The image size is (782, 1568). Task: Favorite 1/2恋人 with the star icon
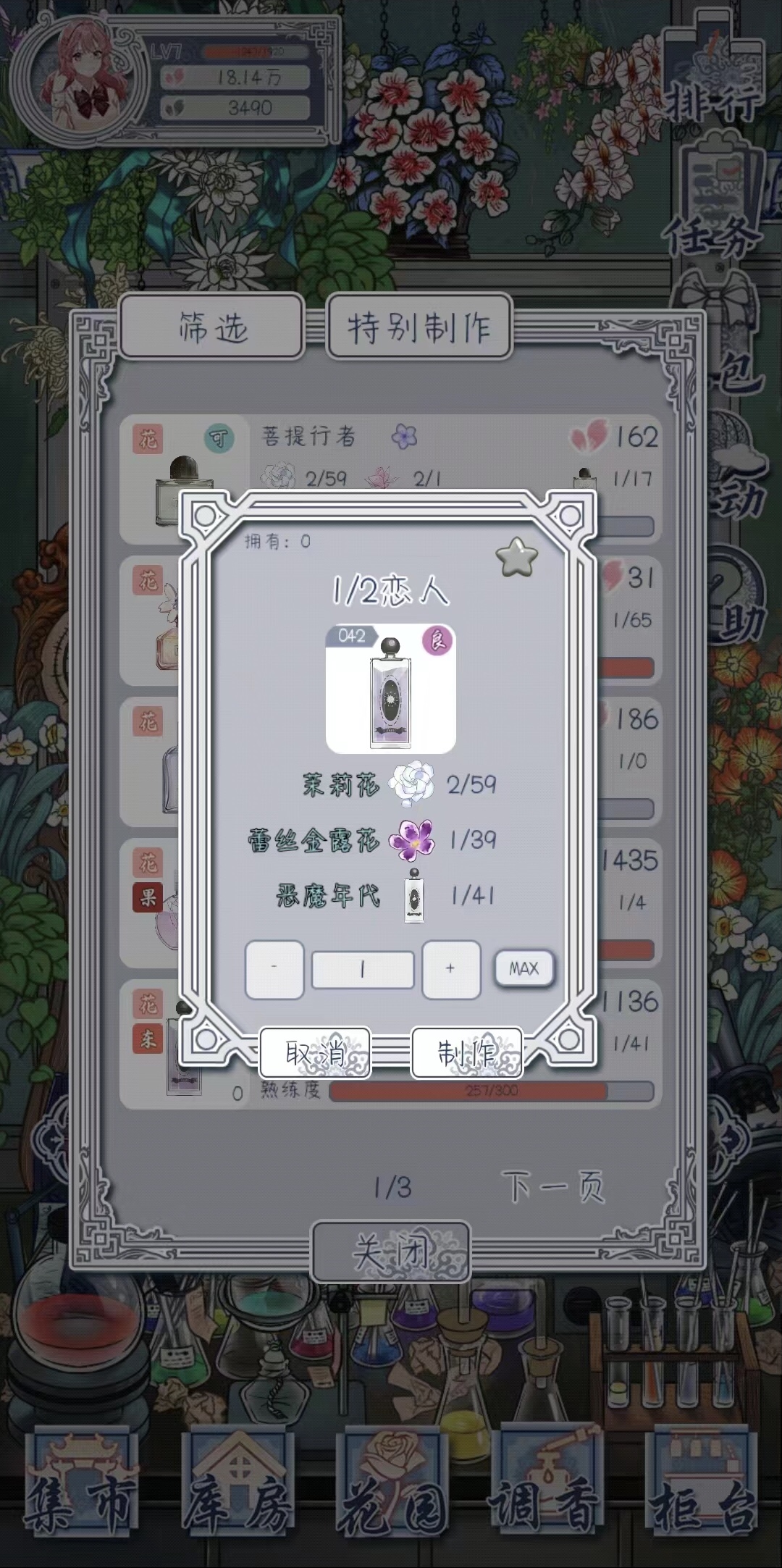click(516, 558)
